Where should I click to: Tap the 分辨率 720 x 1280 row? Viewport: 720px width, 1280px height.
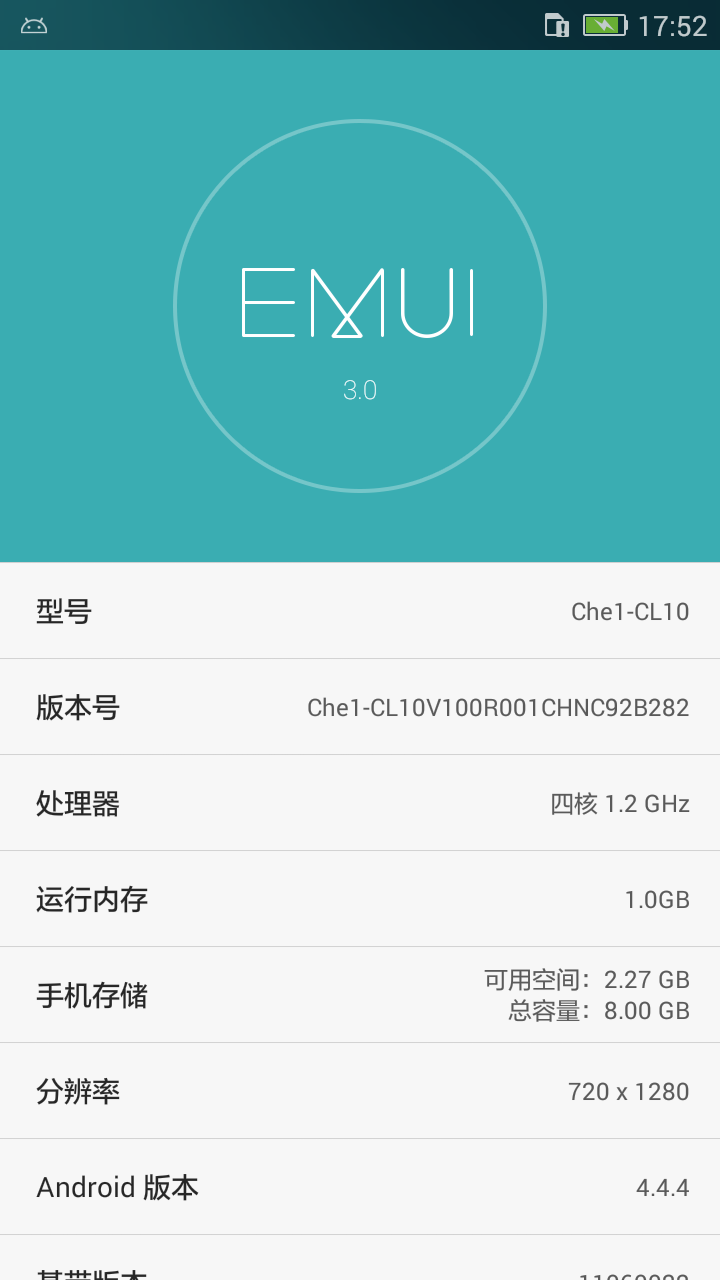(x=360, y=1091)
